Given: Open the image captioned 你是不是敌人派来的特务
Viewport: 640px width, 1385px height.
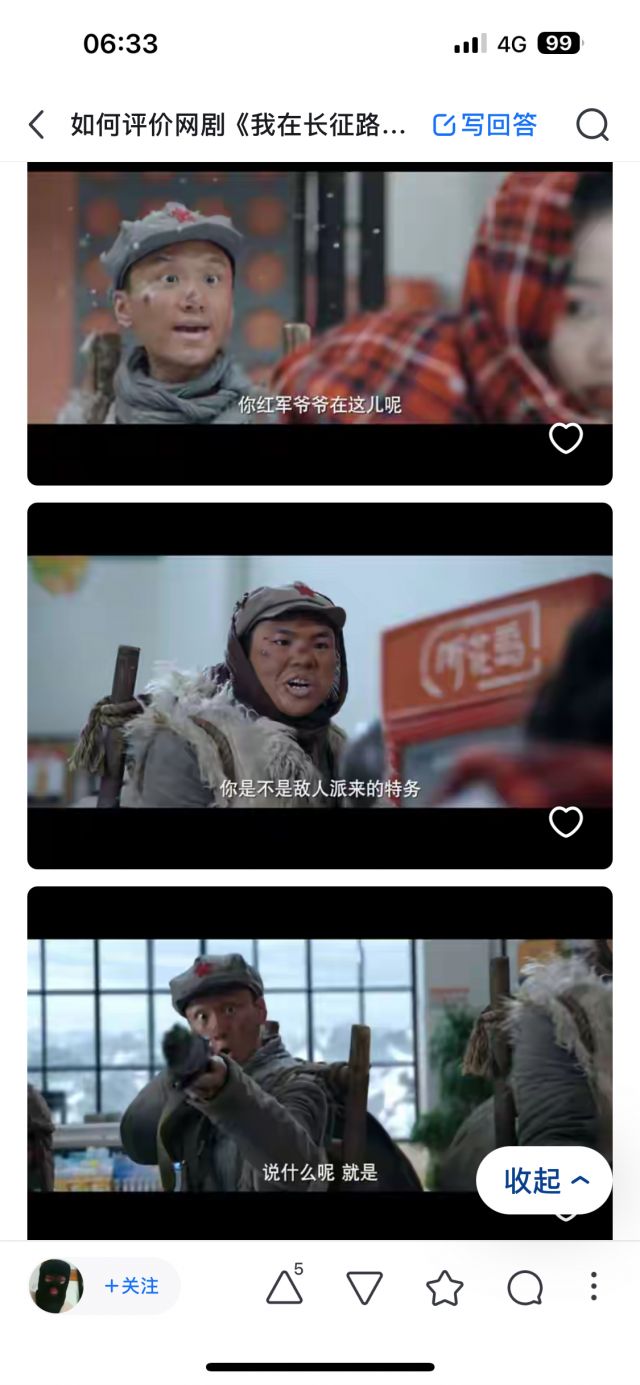Looking at the screenshot, I should click(x=319, y=682).
